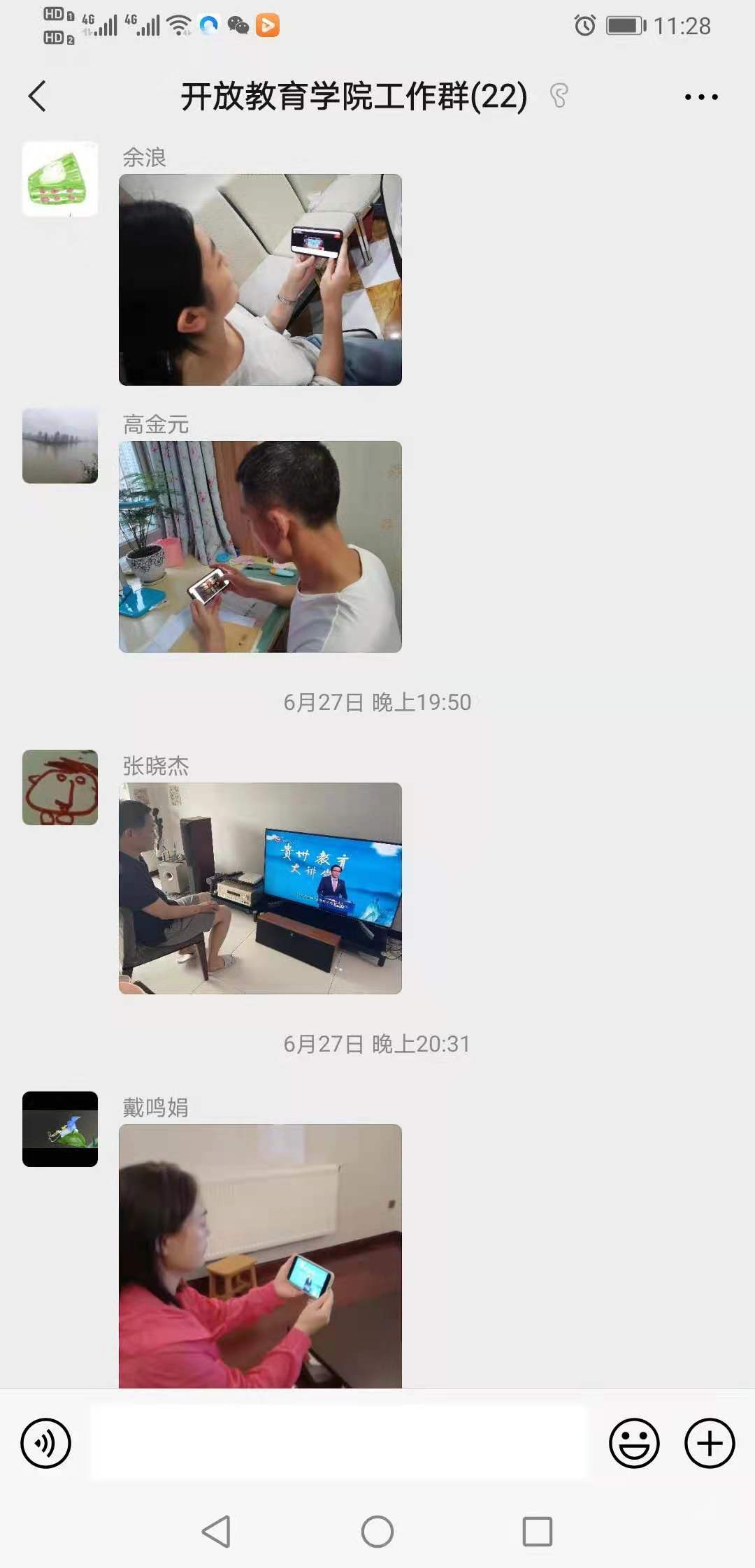Open the chat's three-dot menu

click(700, 97)
